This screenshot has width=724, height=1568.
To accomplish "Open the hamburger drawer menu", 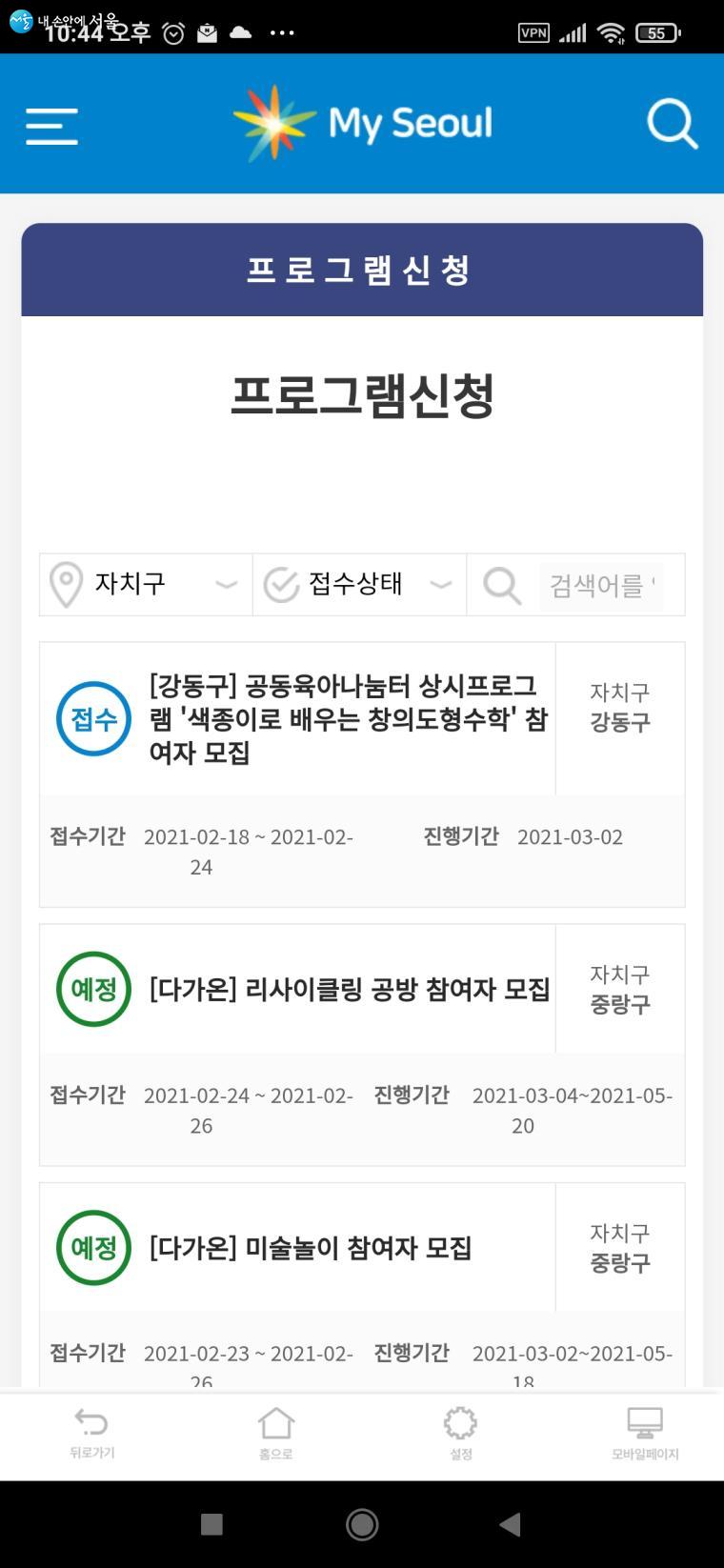I will pyautogui.click(x=51, y=126).
